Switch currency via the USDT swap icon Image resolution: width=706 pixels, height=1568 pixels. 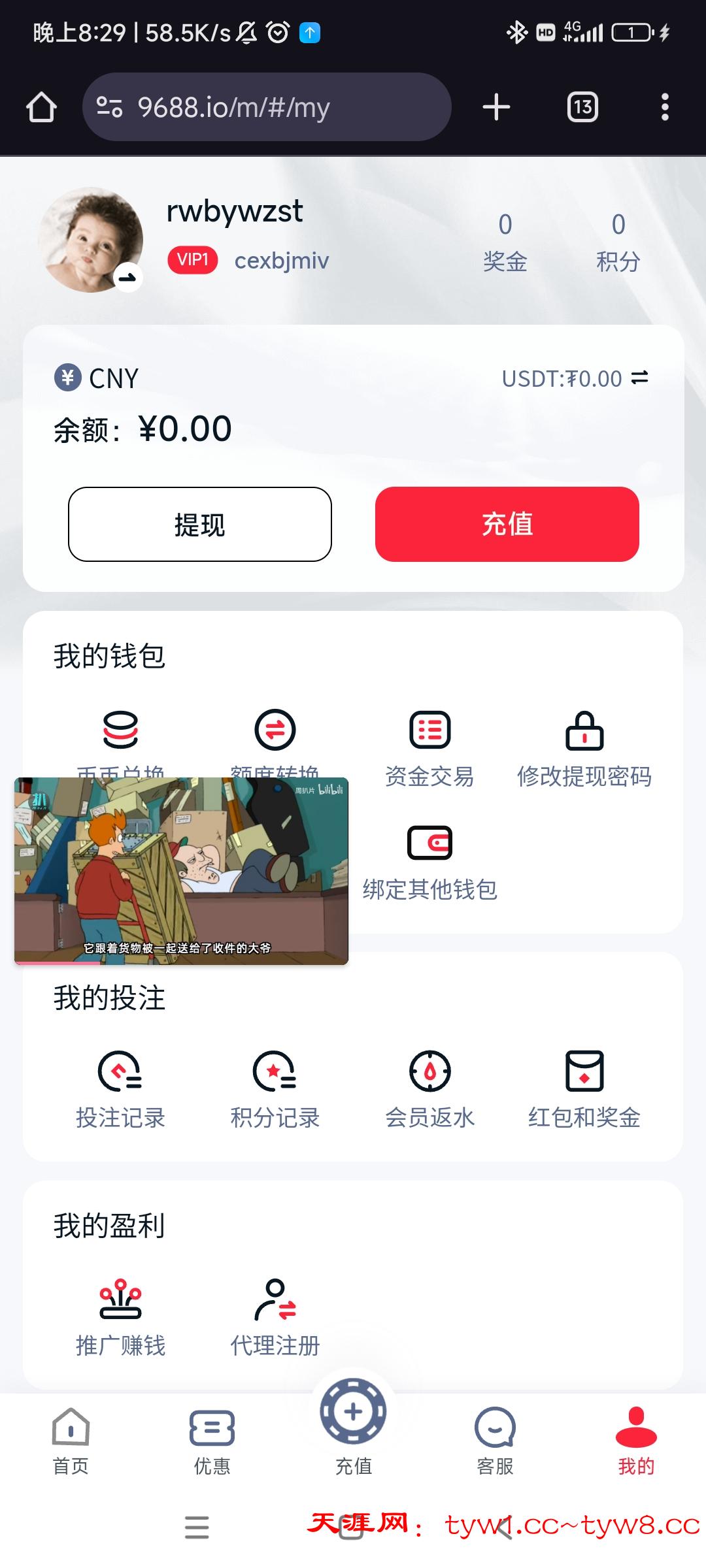click(640, 378)
